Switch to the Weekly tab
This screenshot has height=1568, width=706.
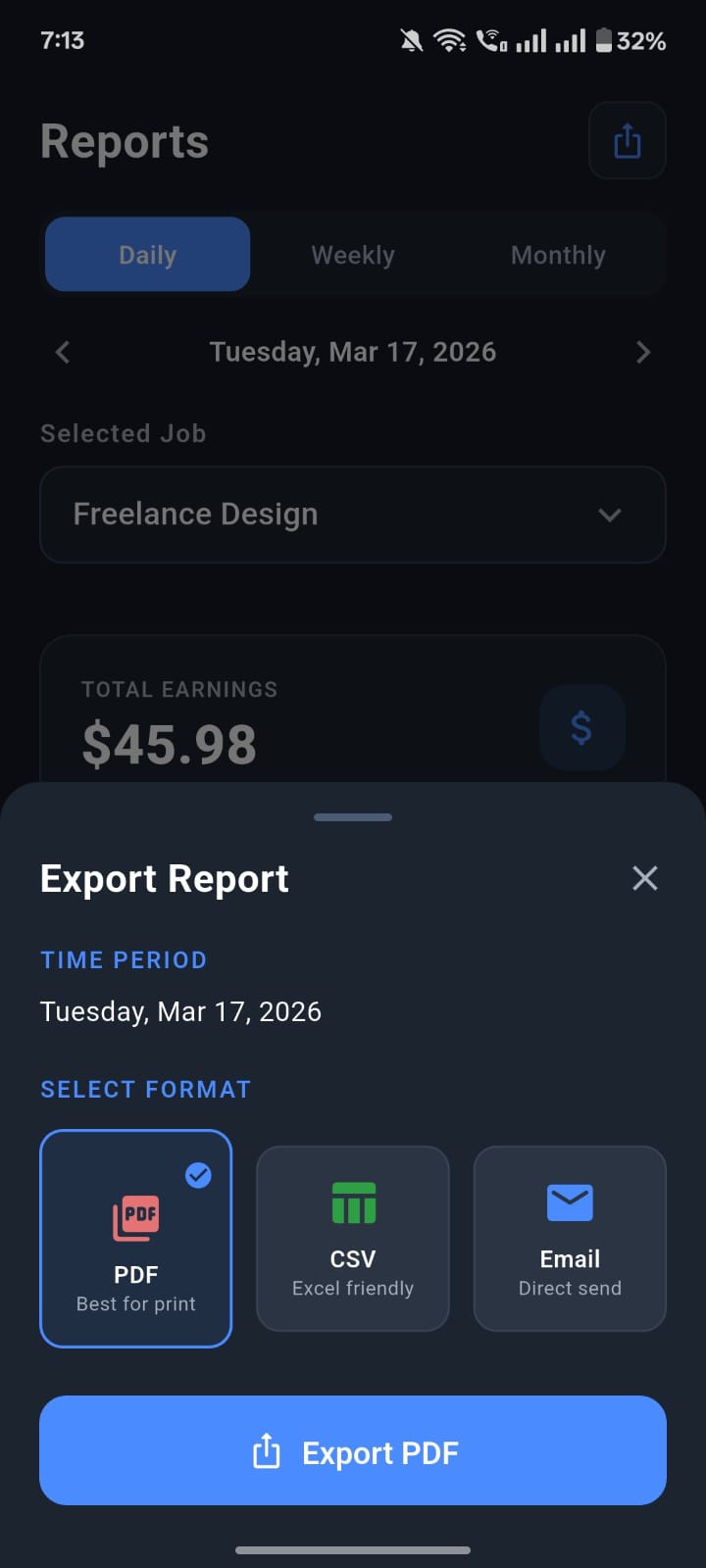[352, 254]
